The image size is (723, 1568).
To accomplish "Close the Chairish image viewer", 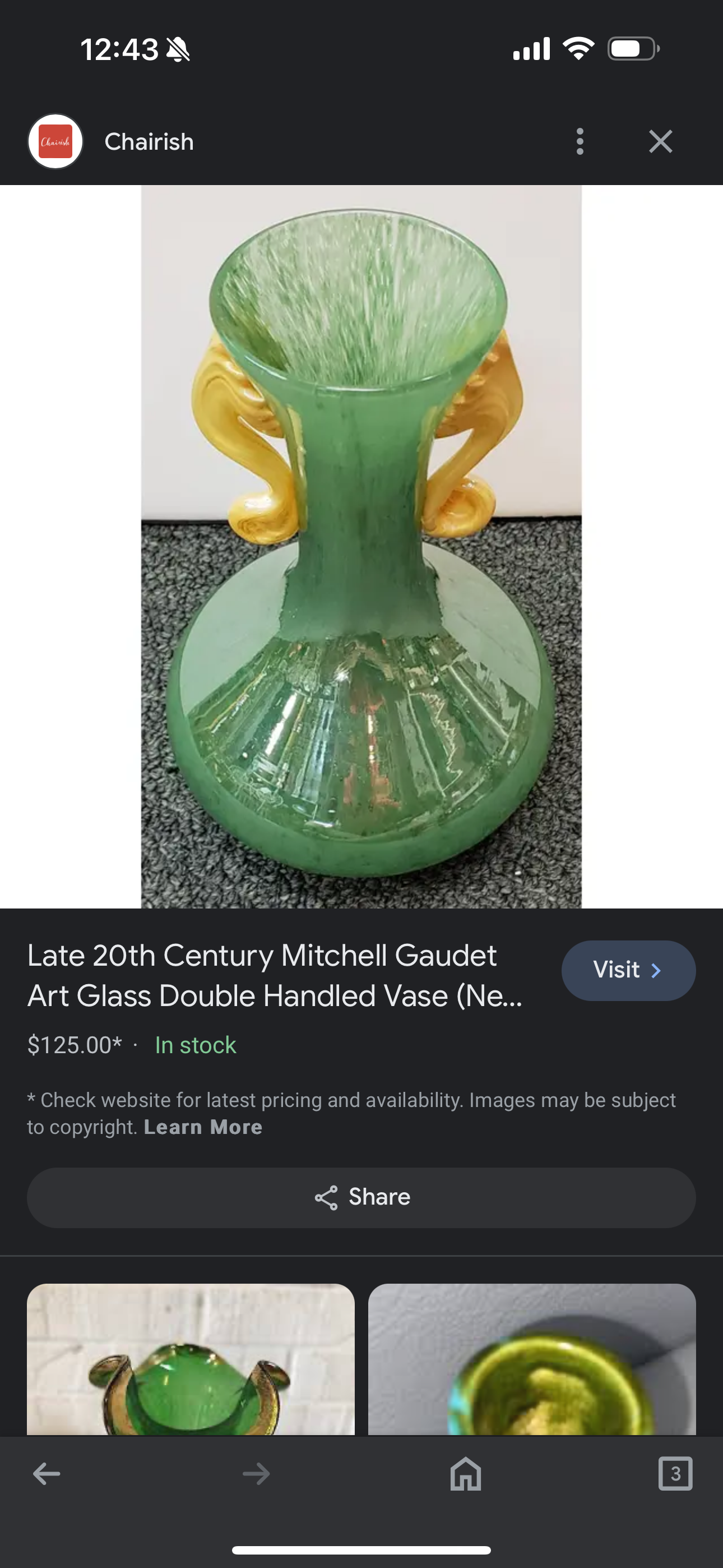I will [660, 141].
